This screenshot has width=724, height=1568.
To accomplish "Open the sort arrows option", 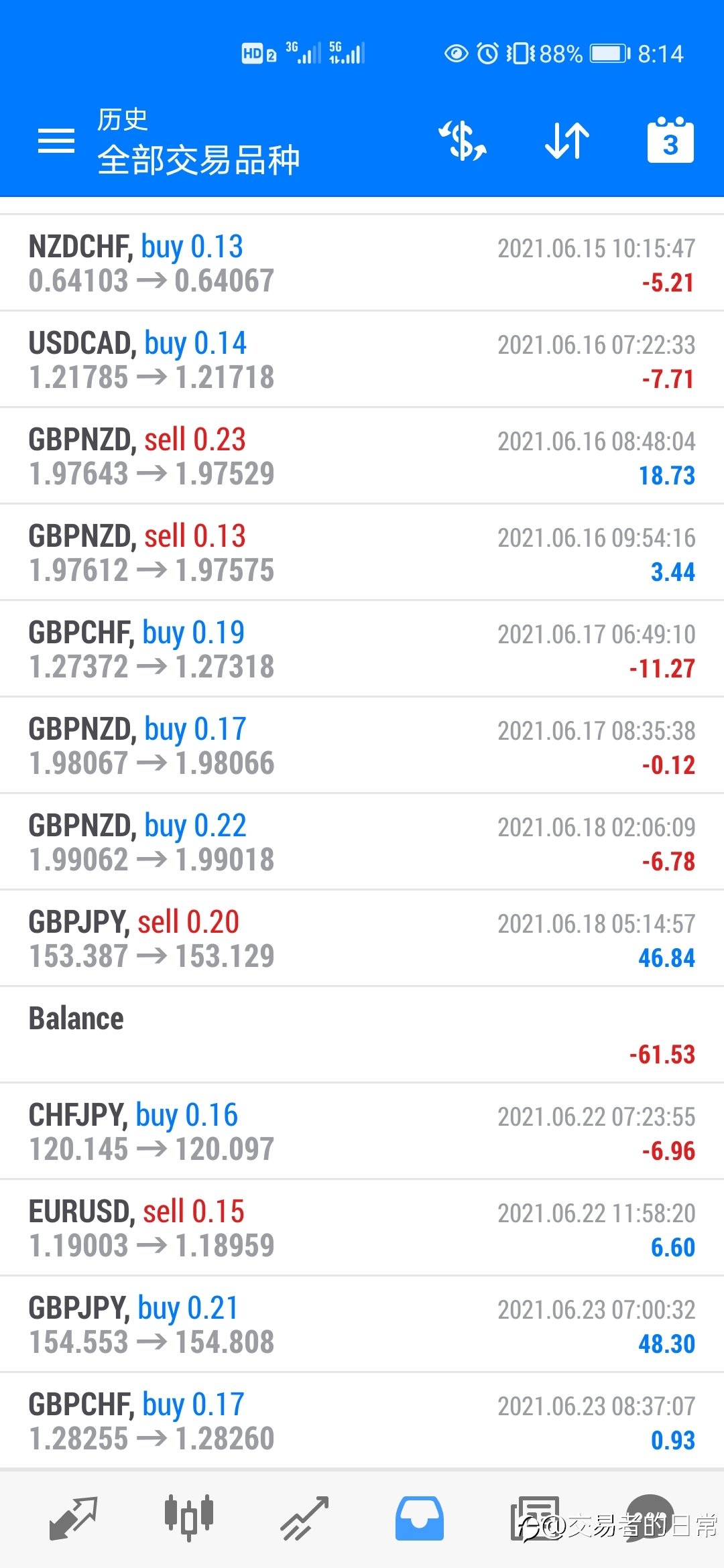I will (x=567, y=141).
